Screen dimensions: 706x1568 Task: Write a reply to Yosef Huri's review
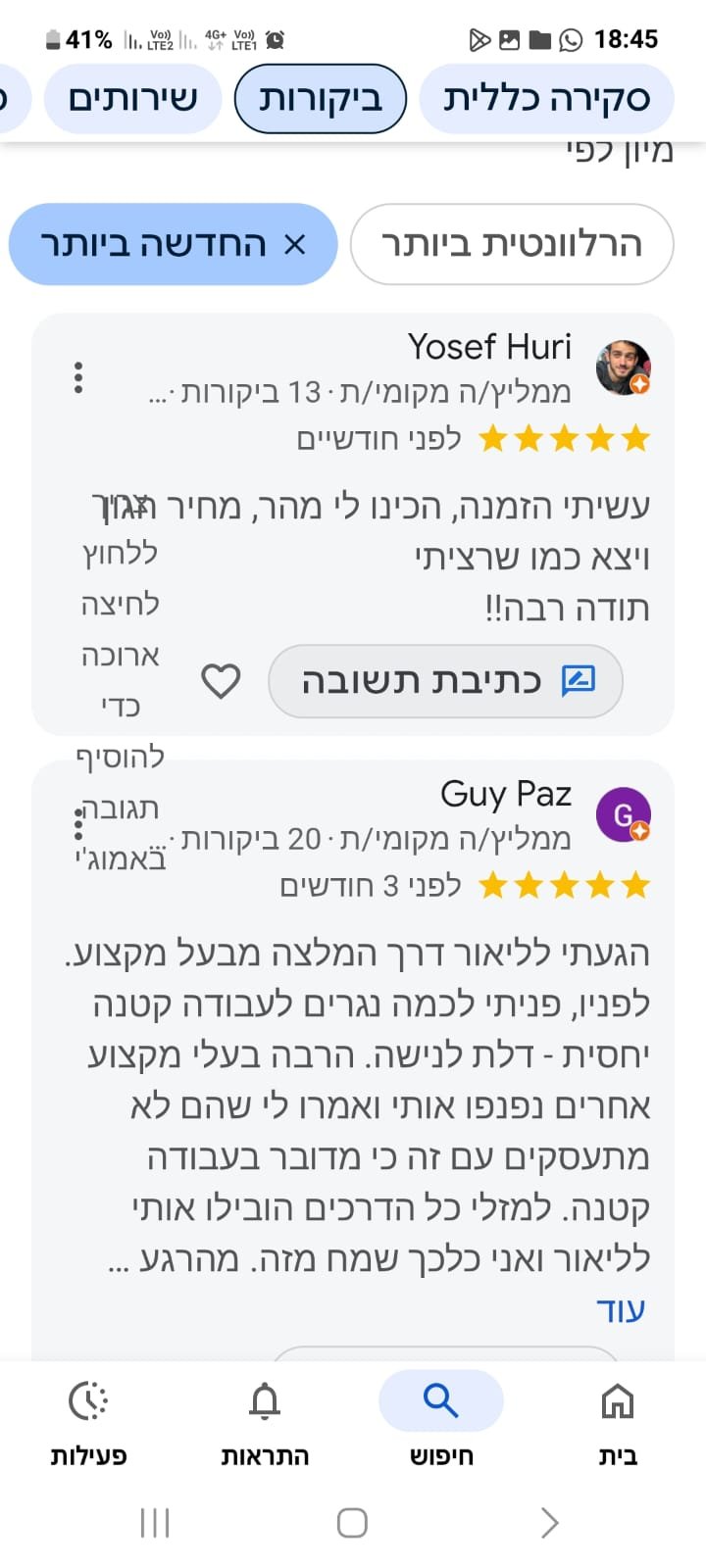point(445,680)
